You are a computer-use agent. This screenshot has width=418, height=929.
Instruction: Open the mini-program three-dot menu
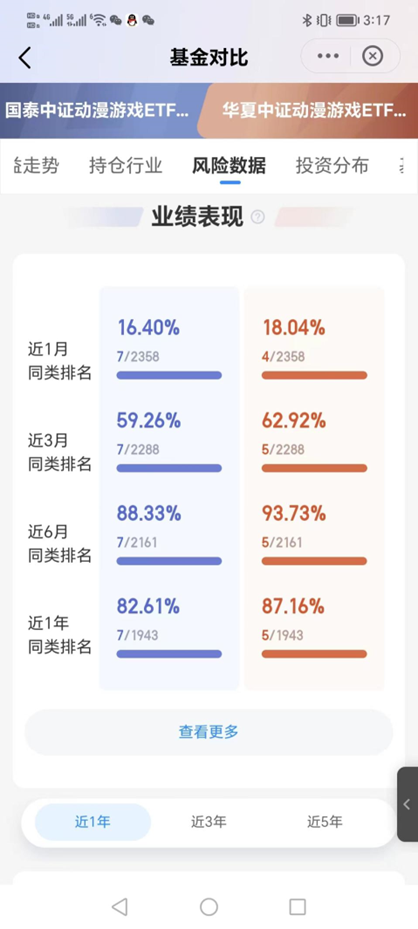(328, 56)
